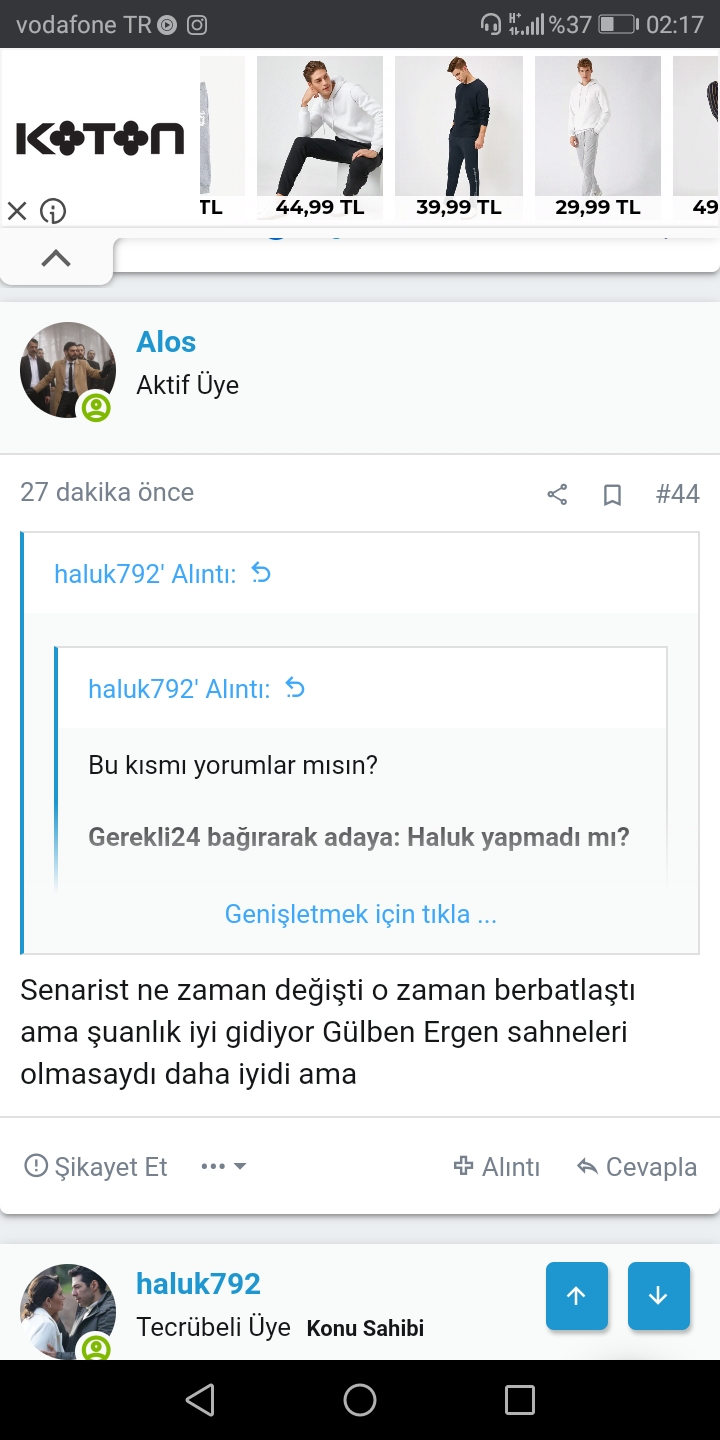The height and width of the screenshot is (1440, 720).
Task: Expand the quote with Genişletmek için tıkla
Action: (360, 914)
